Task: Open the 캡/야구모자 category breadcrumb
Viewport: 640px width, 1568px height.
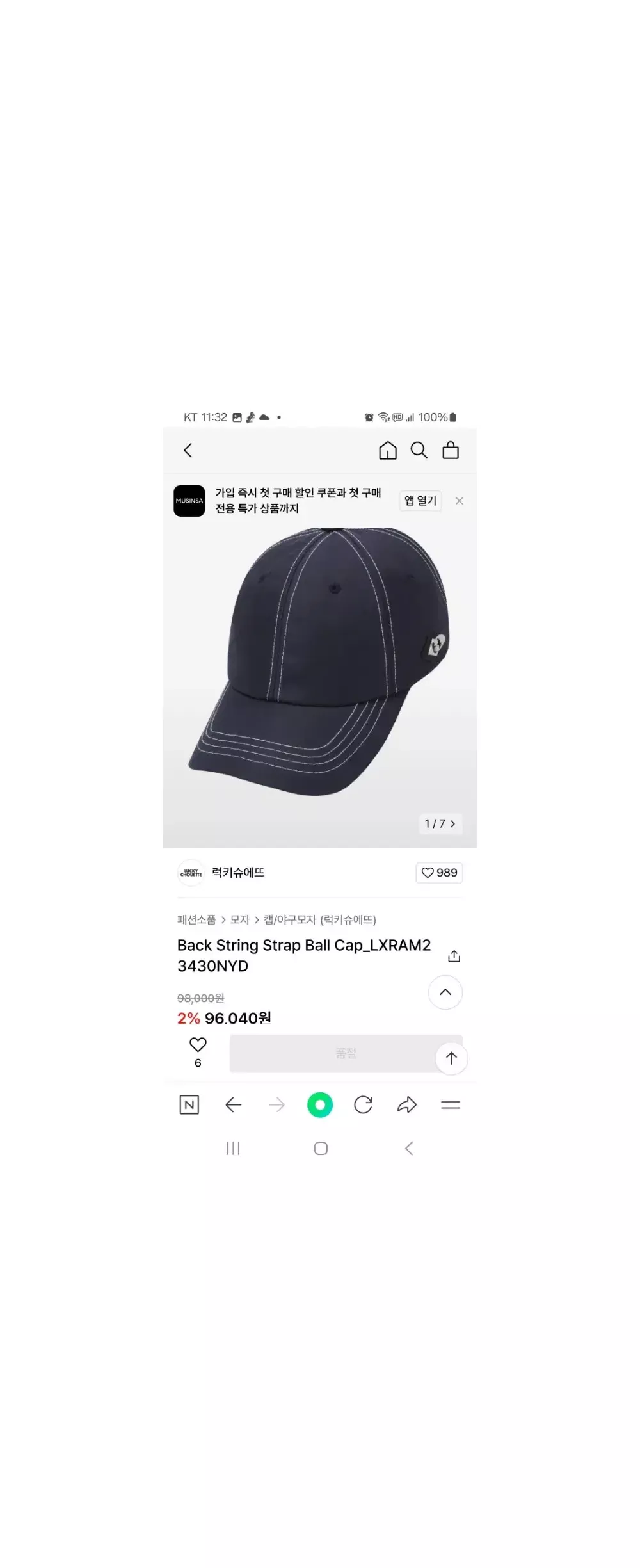Action: [x=290, y=919]
